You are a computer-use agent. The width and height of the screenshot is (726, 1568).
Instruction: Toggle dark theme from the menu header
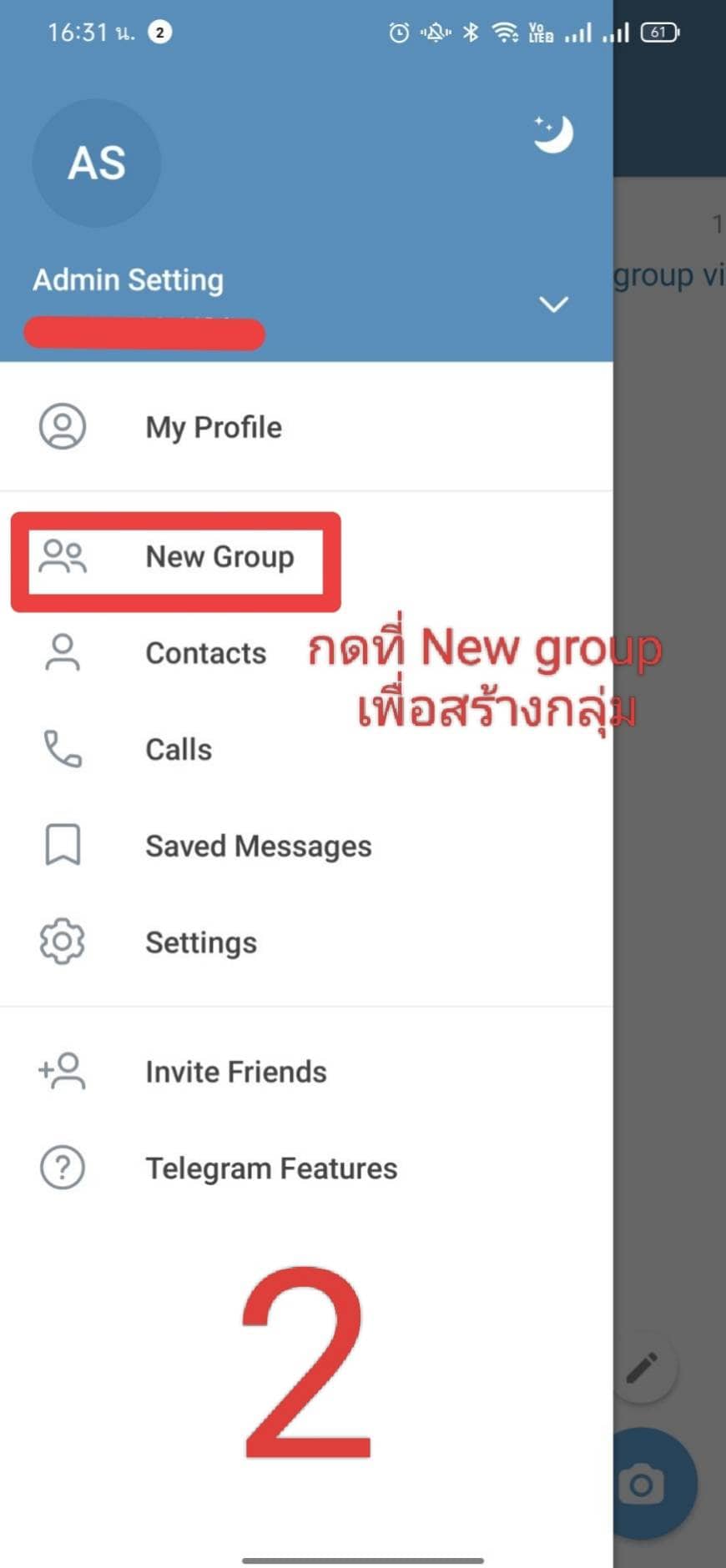coord(553,132)
